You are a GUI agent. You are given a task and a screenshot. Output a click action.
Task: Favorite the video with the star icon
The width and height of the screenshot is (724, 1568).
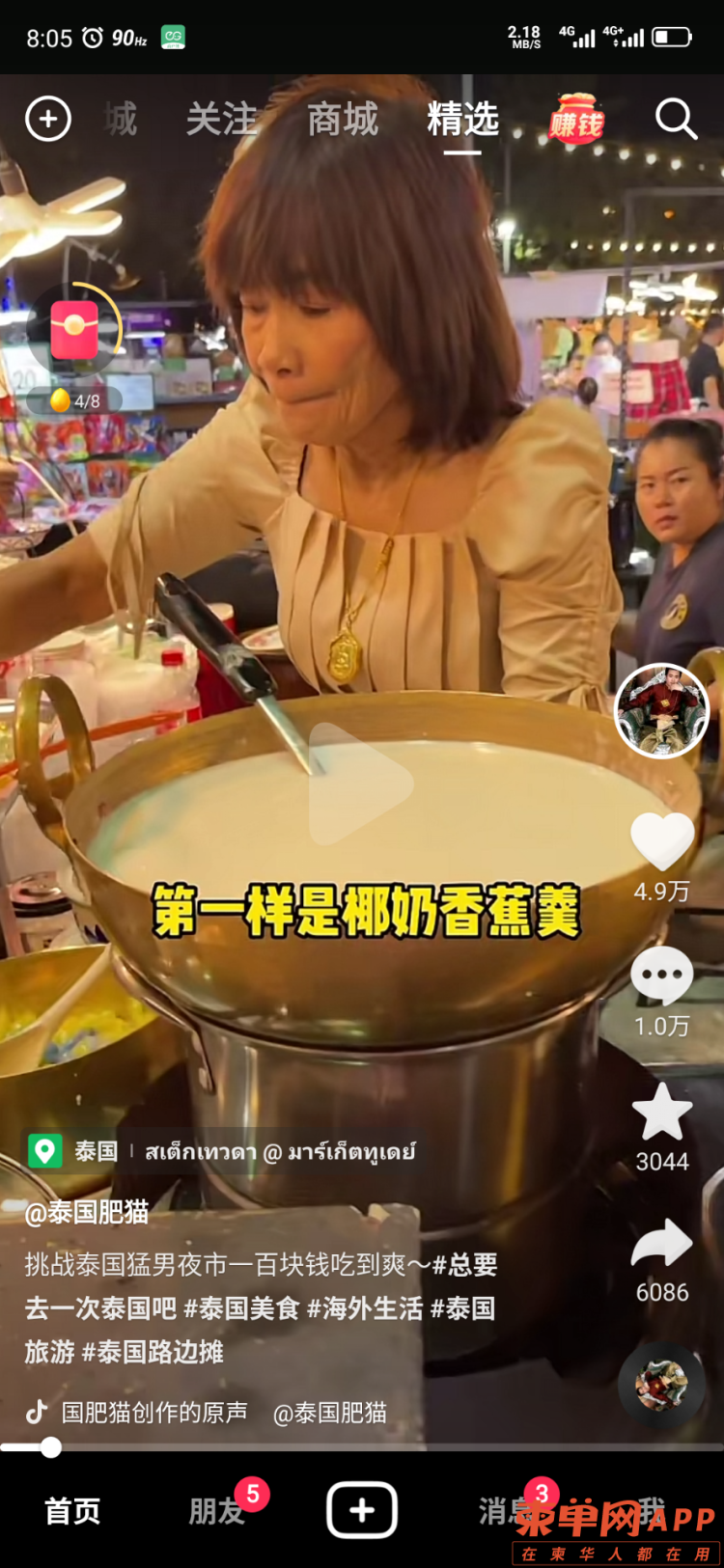[662, 1112]
